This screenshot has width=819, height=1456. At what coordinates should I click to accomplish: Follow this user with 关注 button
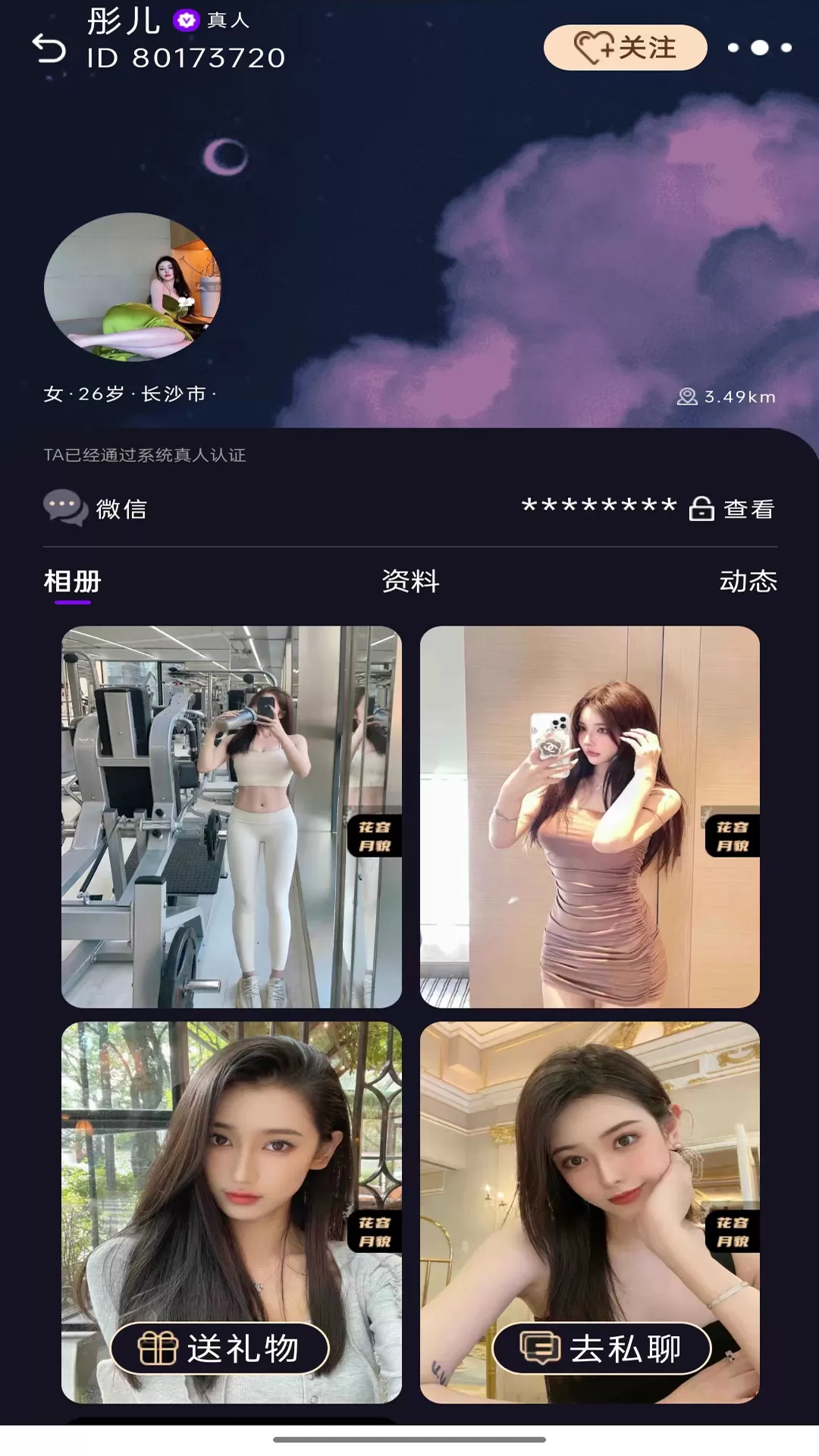tap(625, 48)
